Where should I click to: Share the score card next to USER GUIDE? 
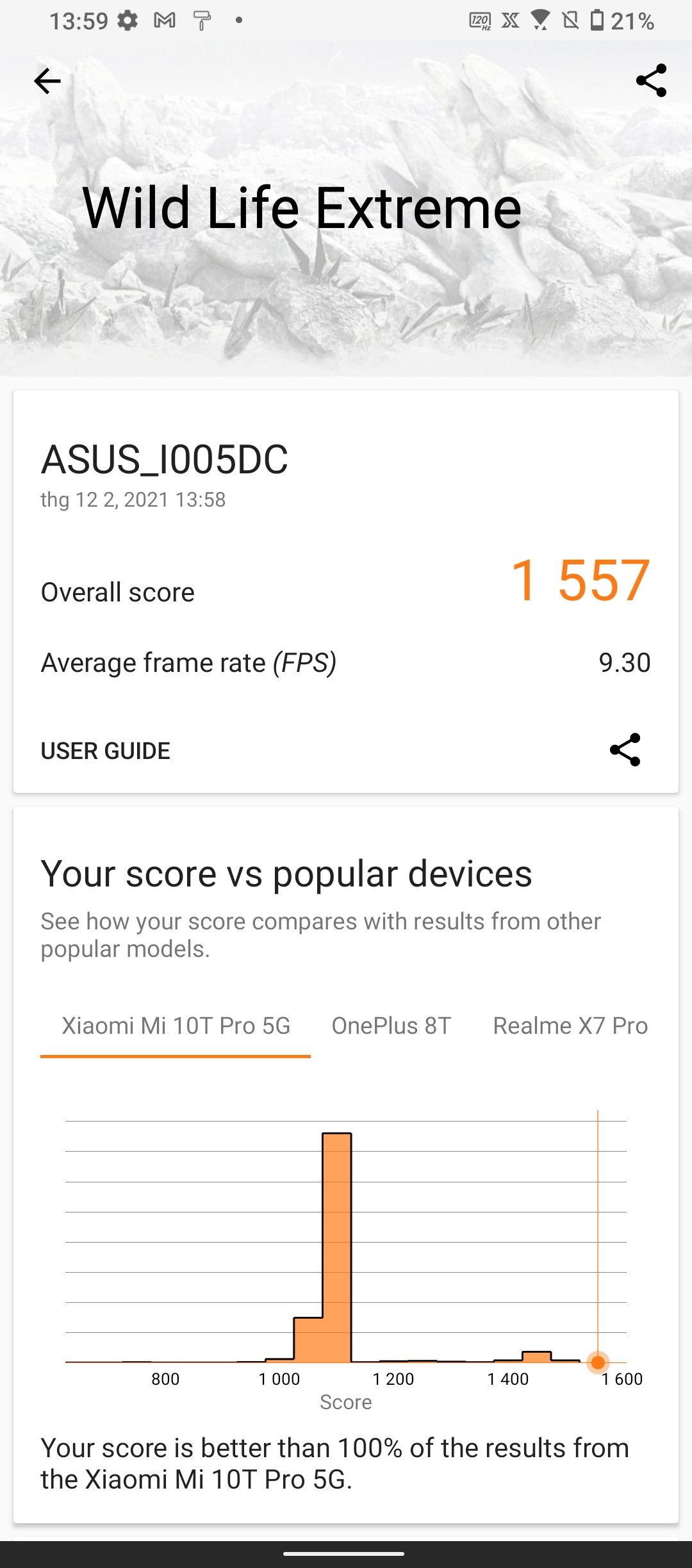pos(625,749)
